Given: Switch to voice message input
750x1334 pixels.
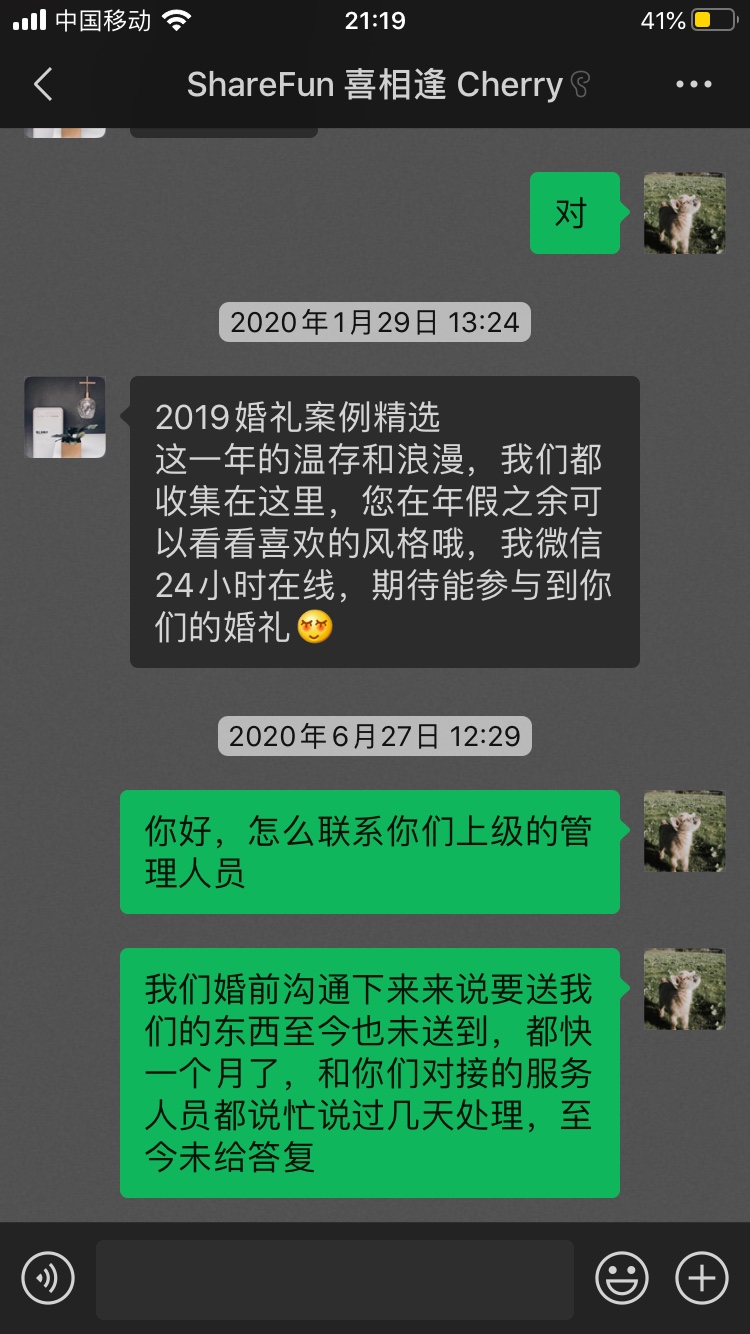Looking at the screenshot, I should coord(48,1278).
